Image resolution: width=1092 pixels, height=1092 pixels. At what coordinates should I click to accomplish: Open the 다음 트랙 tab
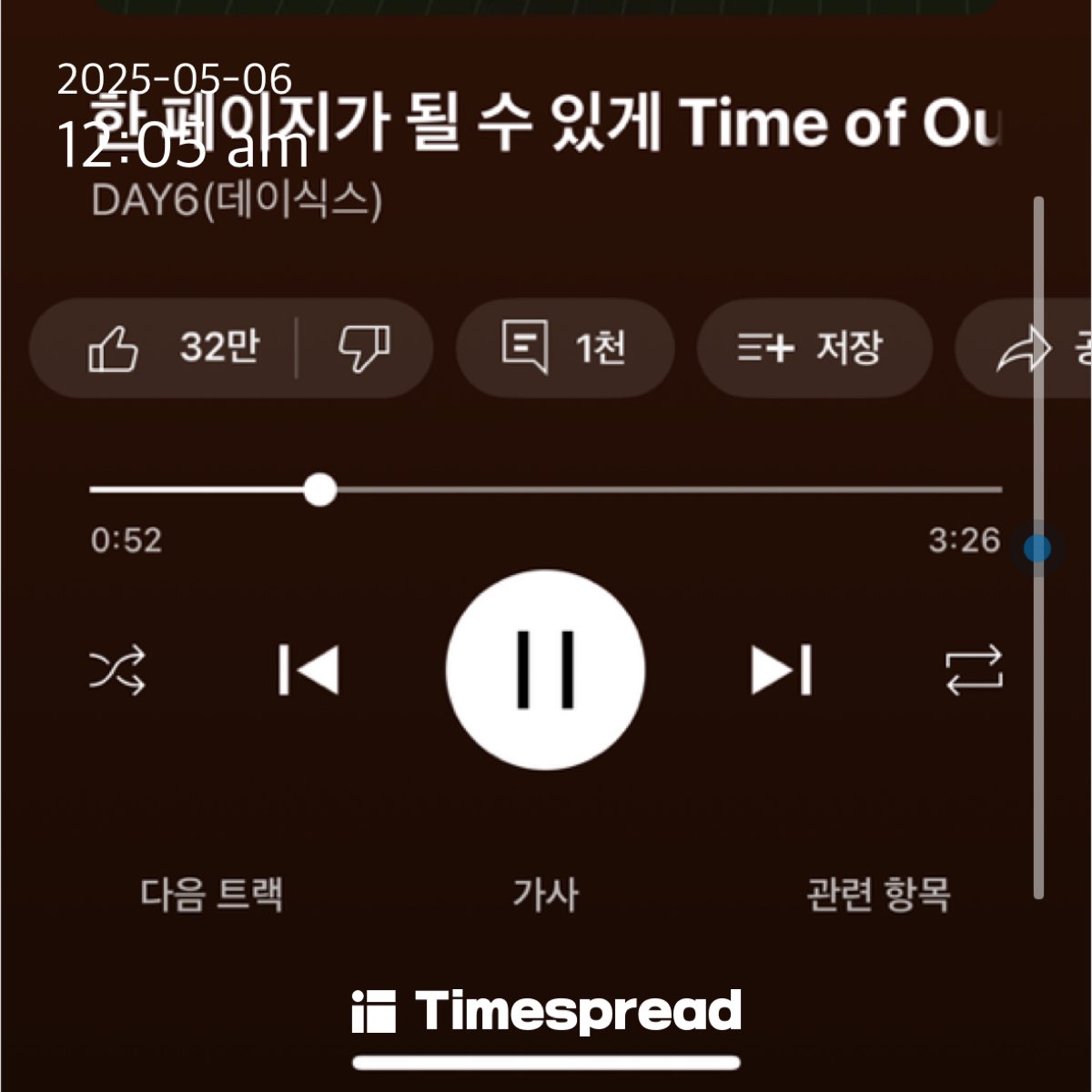[x=211, y=895]
